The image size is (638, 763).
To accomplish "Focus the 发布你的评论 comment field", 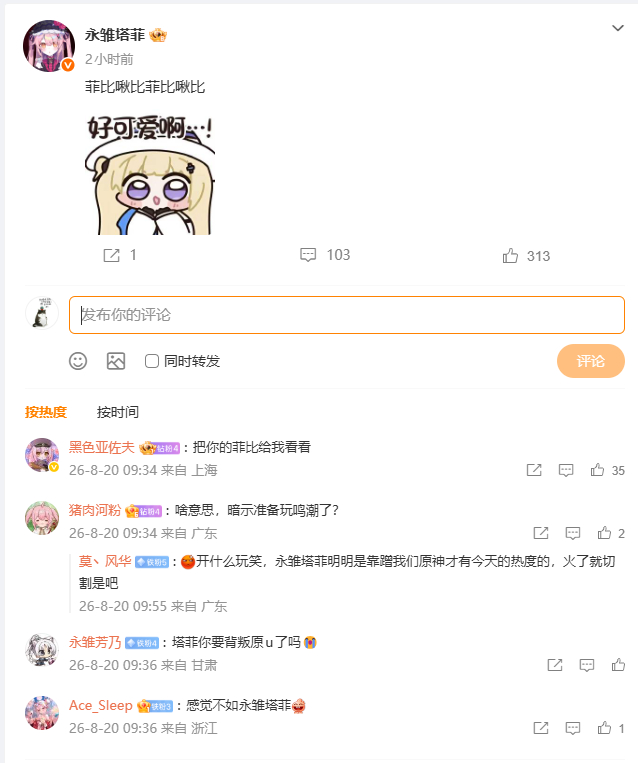I will point(346,315).
